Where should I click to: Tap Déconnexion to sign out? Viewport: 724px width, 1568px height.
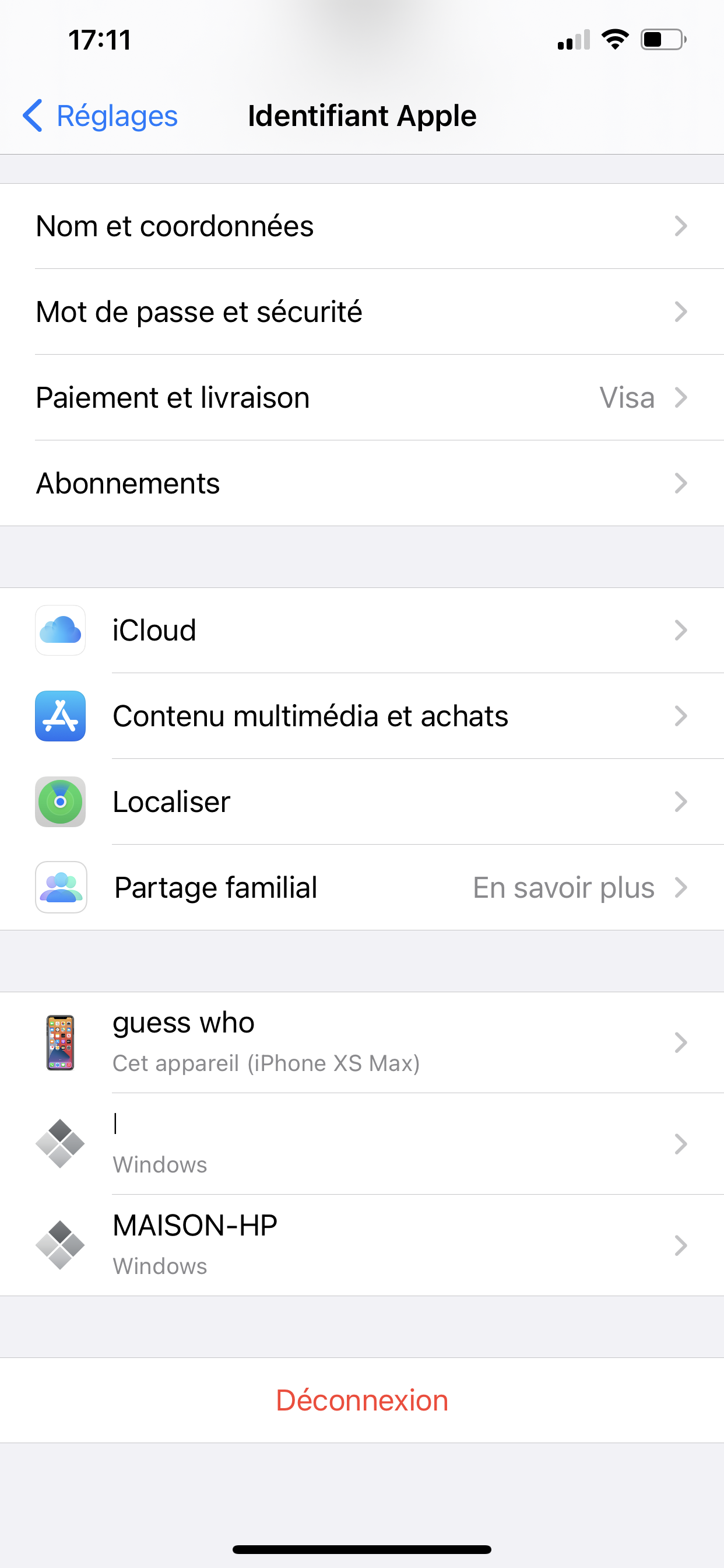[361, 1400]
